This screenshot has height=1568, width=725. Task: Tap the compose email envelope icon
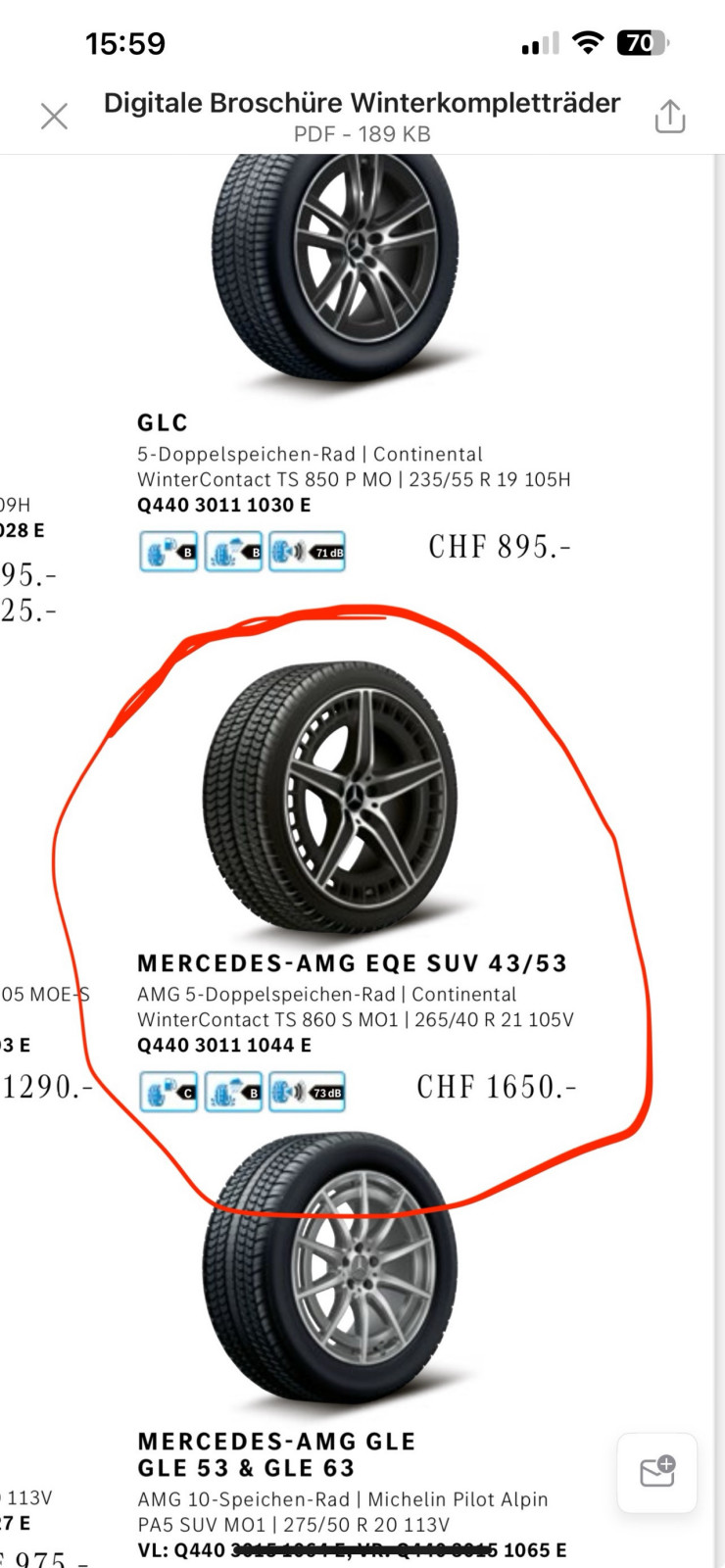(656, 1470)
